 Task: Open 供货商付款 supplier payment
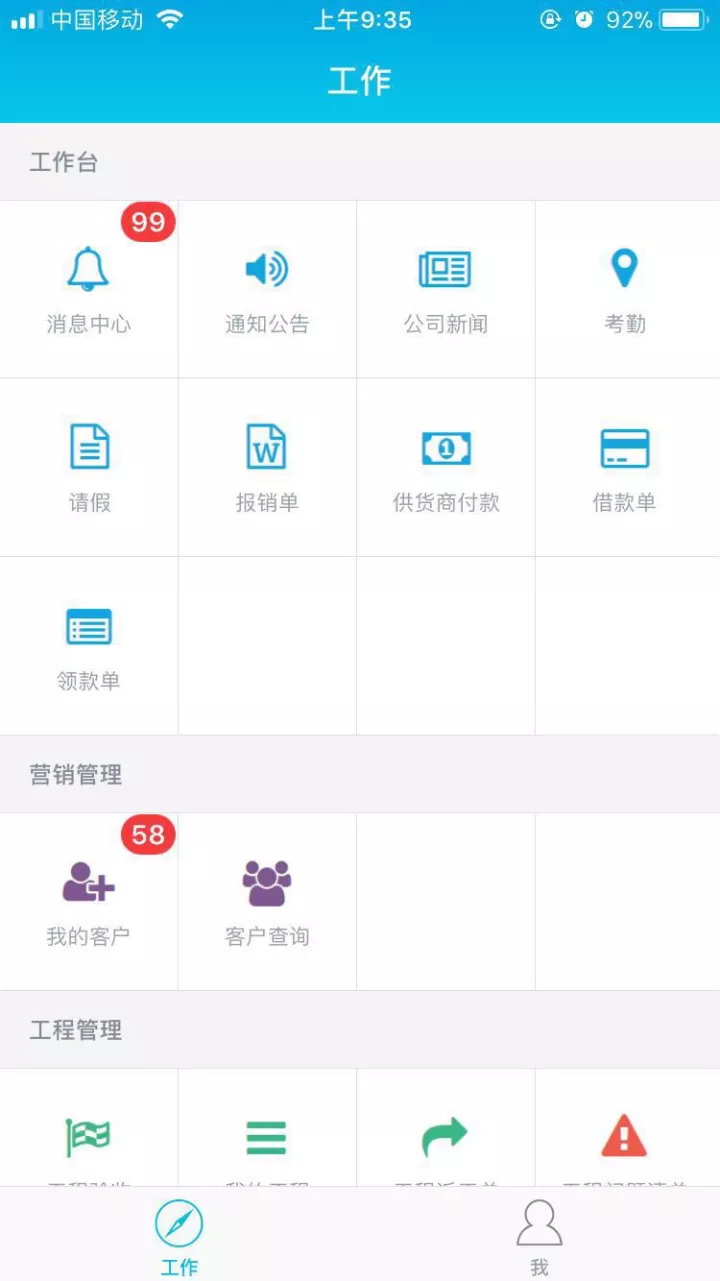[x=445, y=467]
